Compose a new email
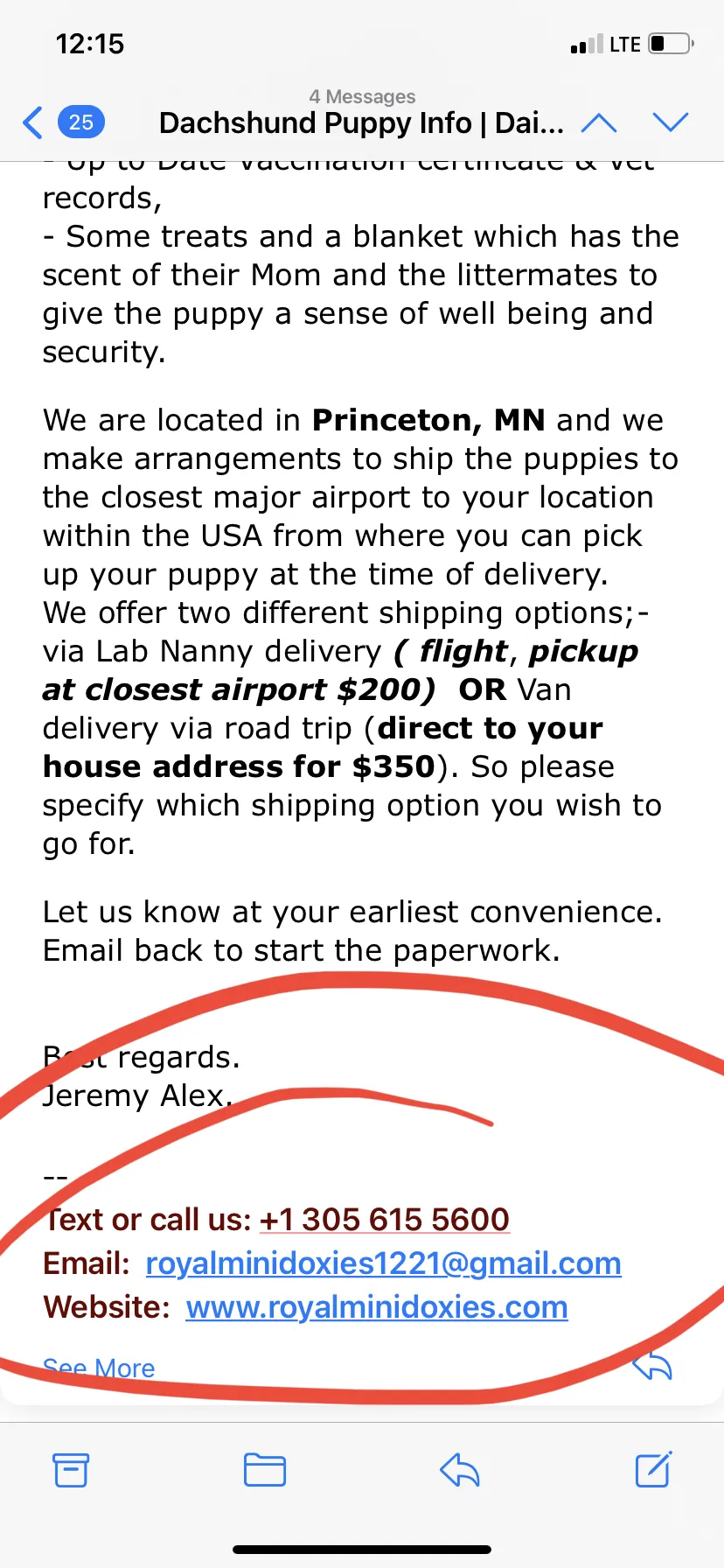 [653, 1469]
